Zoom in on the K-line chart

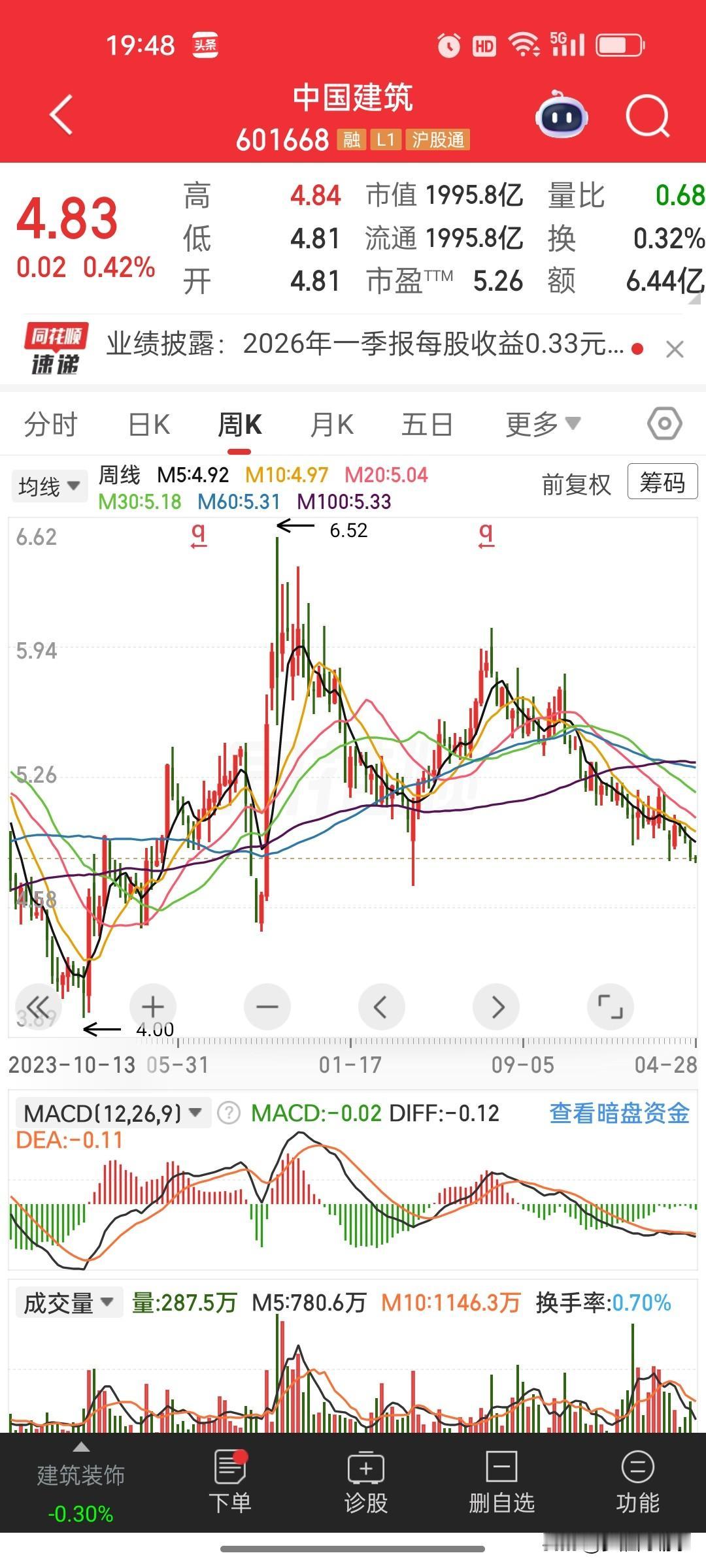pyautogui.click(x=152, y=1007)
